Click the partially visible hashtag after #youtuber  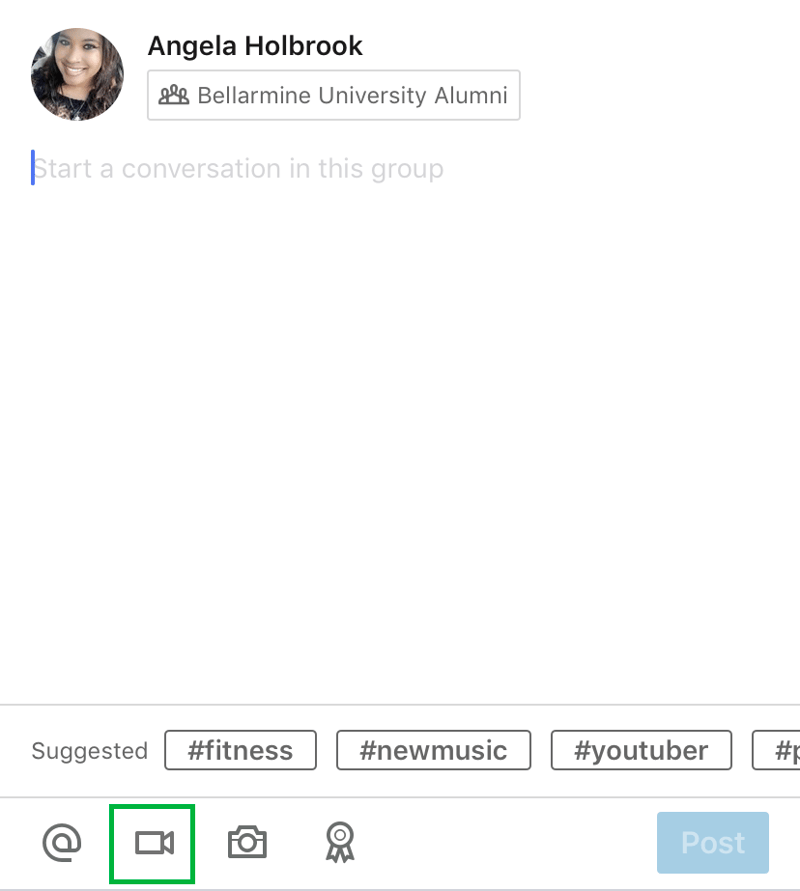pyautogui.click(x=782, y=750)
